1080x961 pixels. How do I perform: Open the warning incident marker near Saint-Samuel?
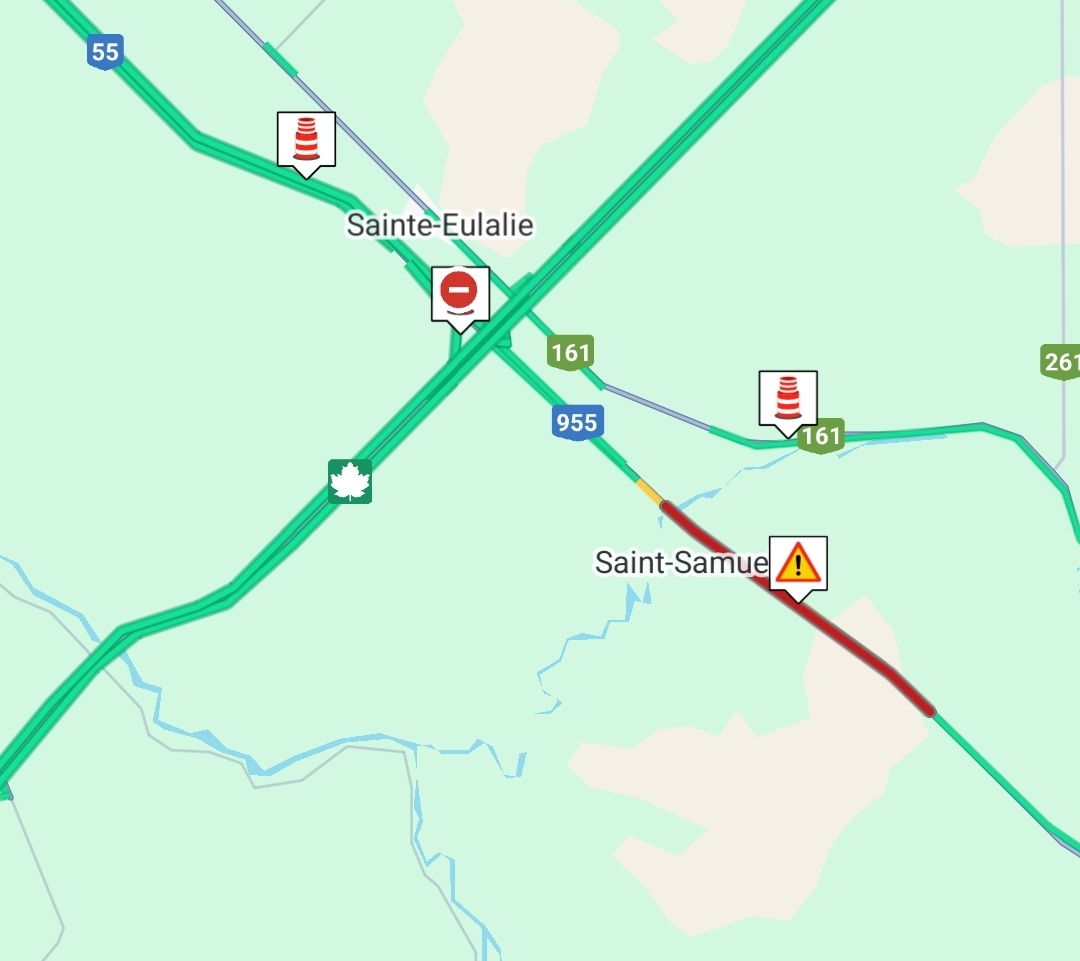point(798,564)
